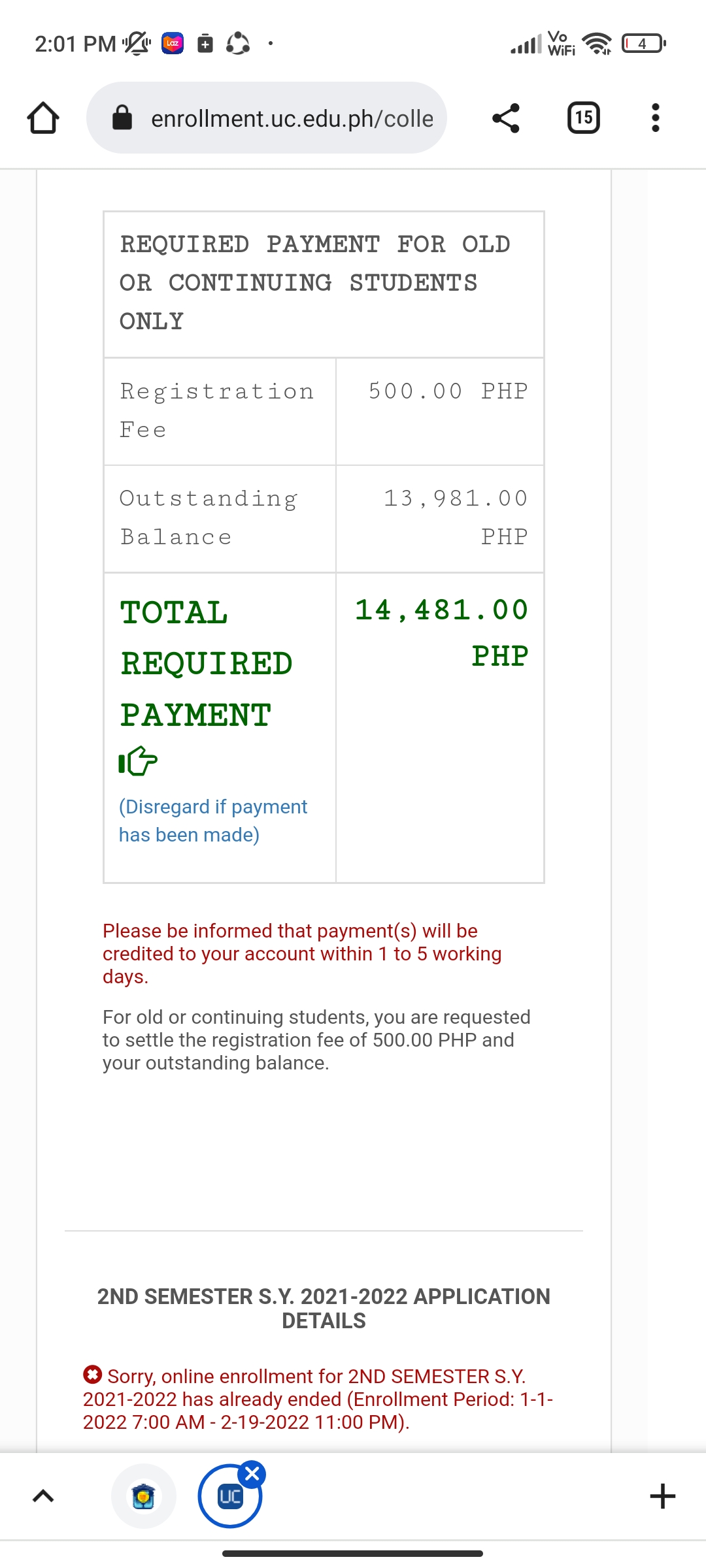This screenshot has height=1568, width=706.
Task: Add a new browser tab
Action: pos(662,1496)
